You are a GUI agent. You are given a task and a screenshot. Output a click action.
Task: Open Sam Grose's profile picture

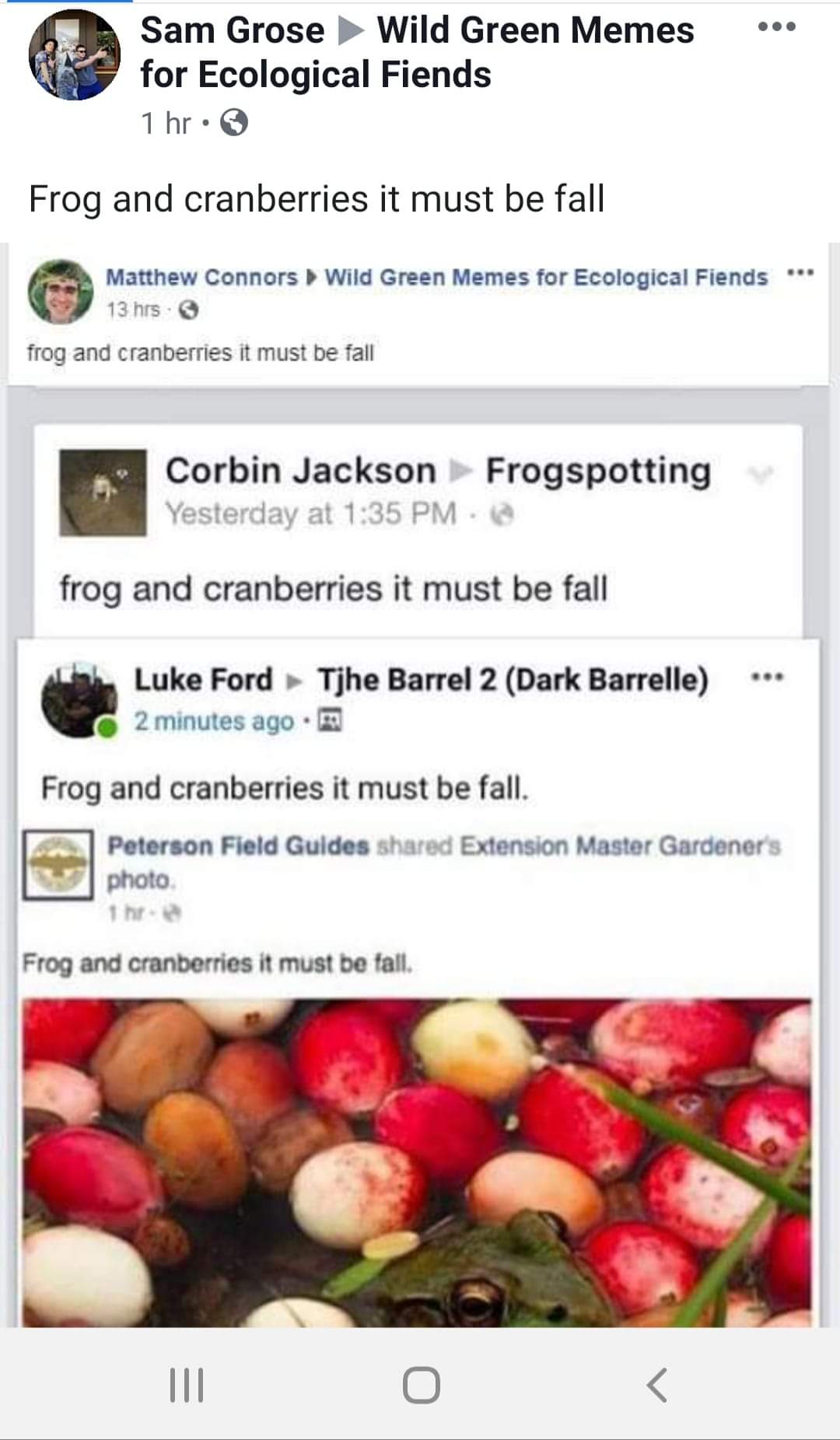coord(75,55)
